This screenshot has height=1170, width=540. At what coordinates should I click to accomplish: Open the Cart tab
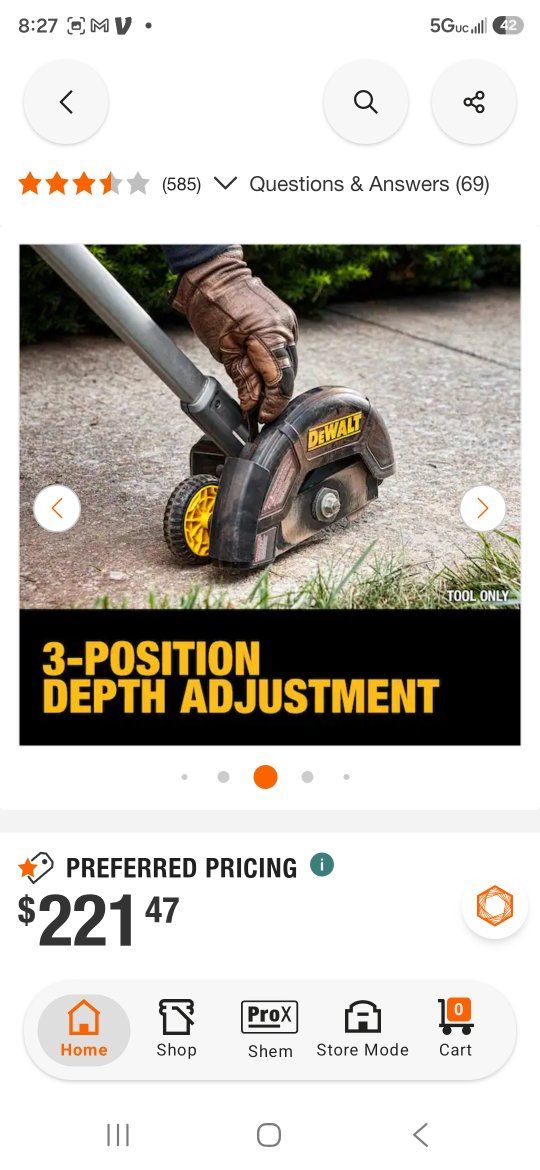pos(456,1029)
